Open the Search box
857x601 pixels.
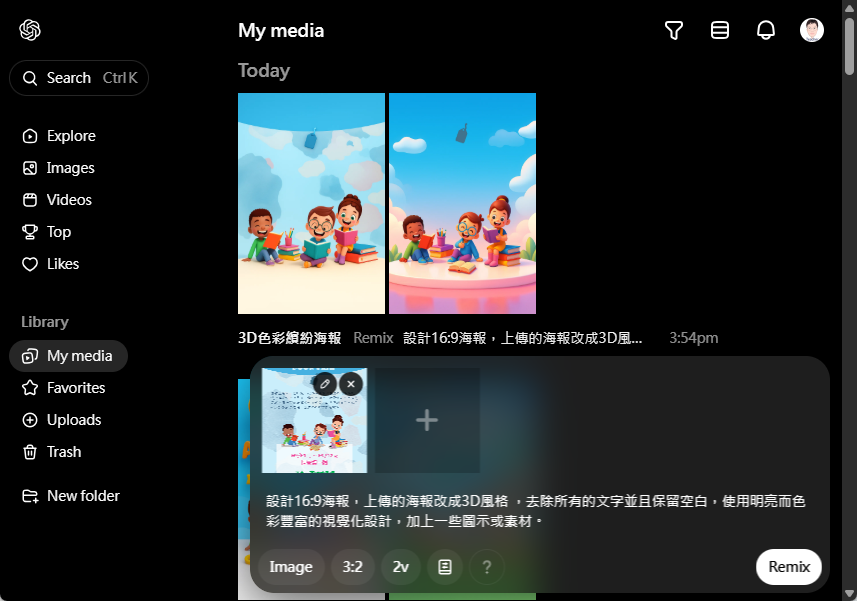point(79,78)
